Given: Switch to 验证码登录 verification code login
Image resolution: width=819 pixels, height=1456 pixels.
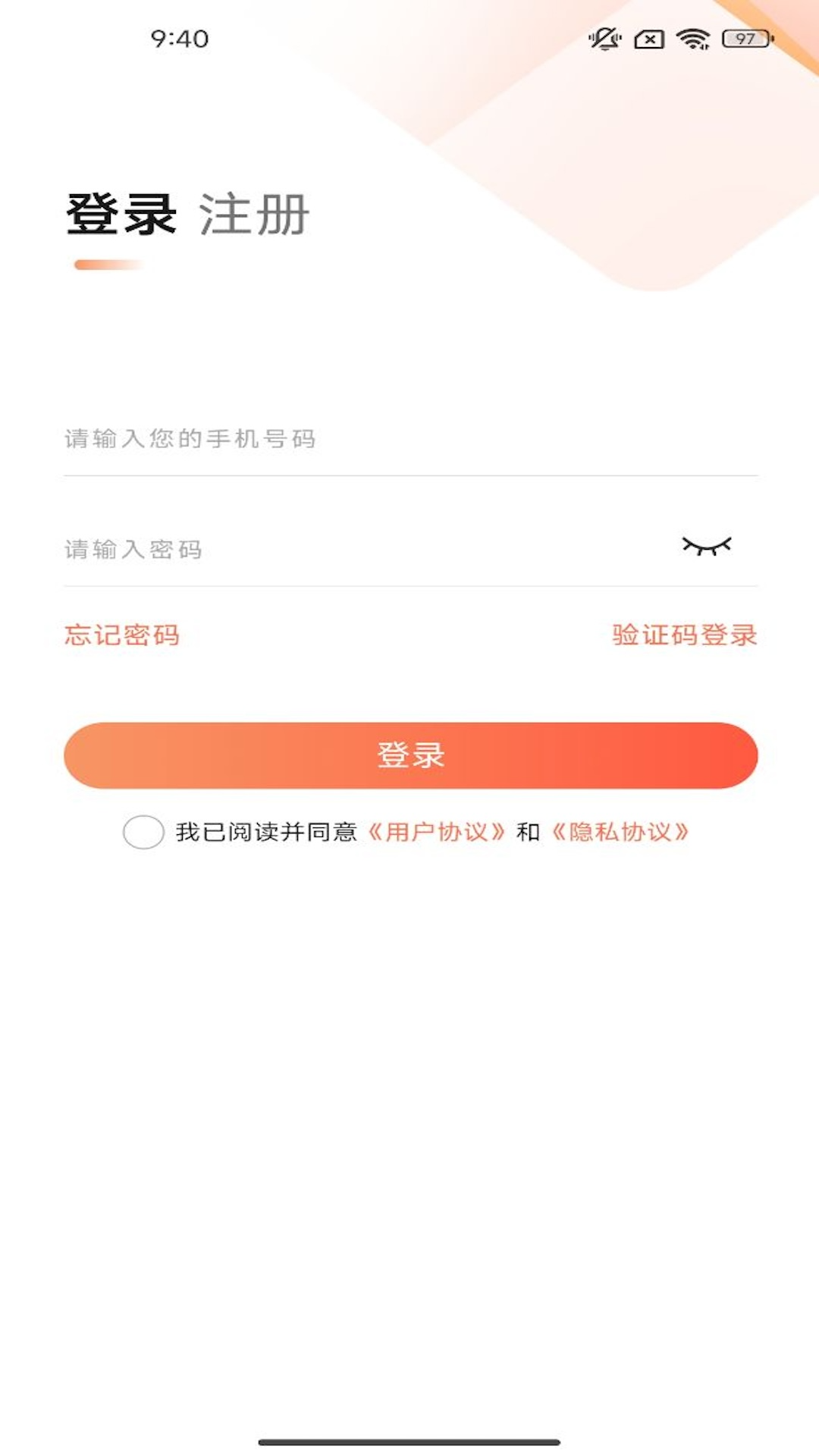Looking at the screenshot, I should 683,634.
